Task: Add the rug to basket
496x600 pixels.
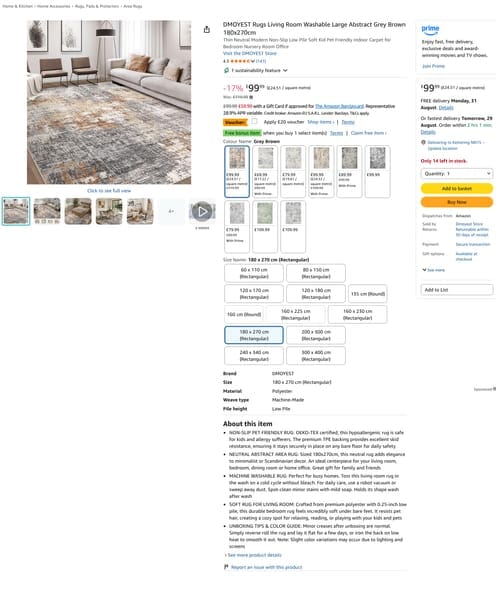Action: point(457,188)
